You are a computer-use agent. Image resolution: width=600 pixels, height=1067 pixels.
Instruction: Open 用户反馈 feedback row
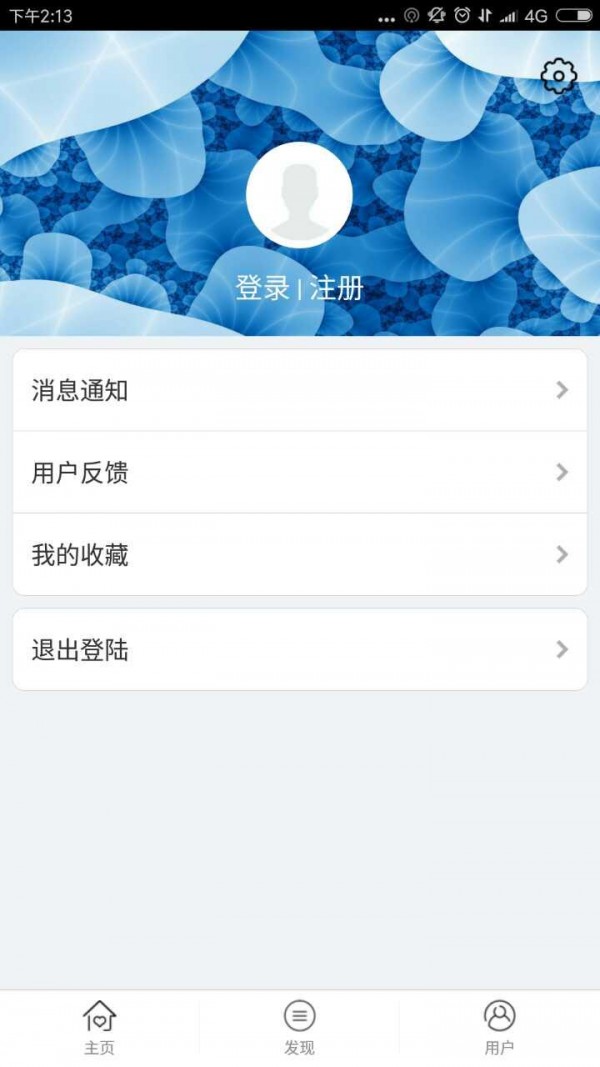pos(299,472)
